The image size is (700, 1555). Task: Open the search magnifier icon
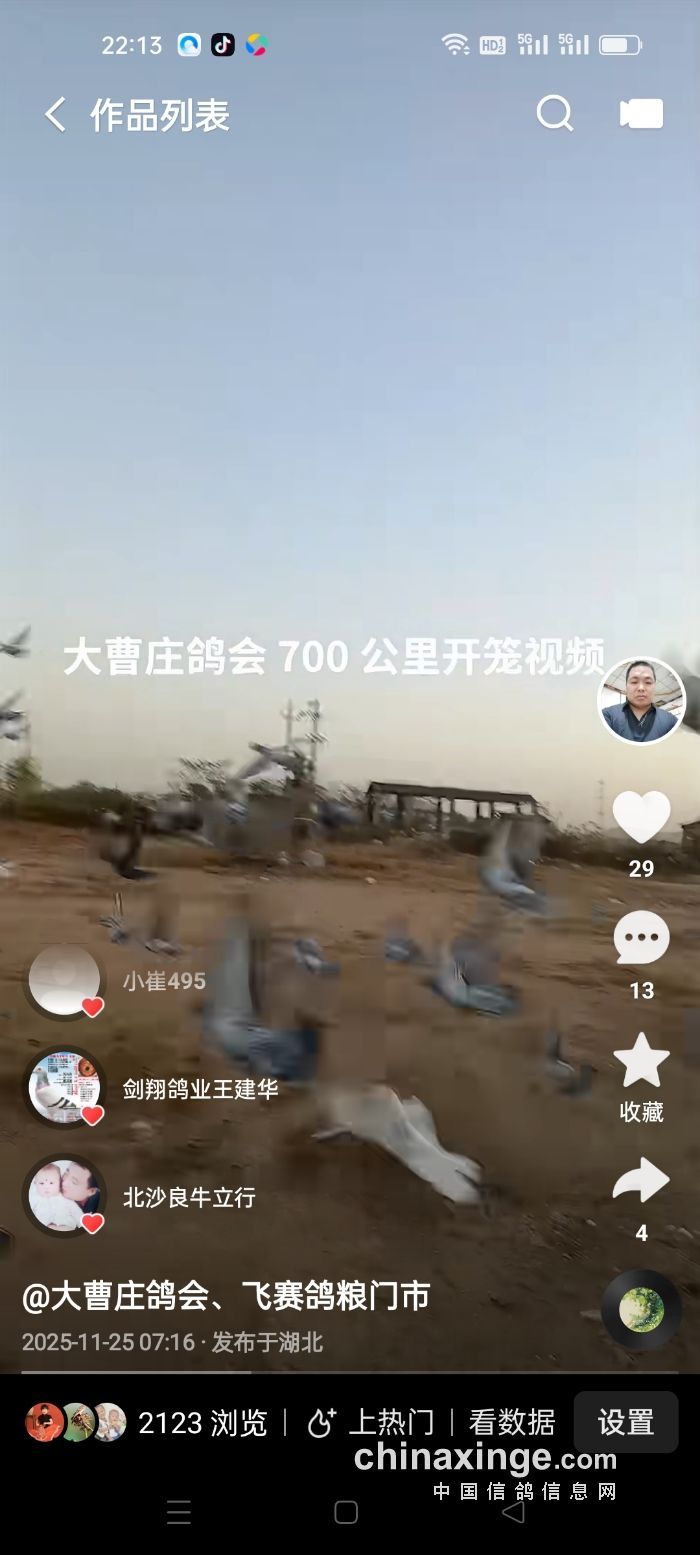tap(554, 114)
